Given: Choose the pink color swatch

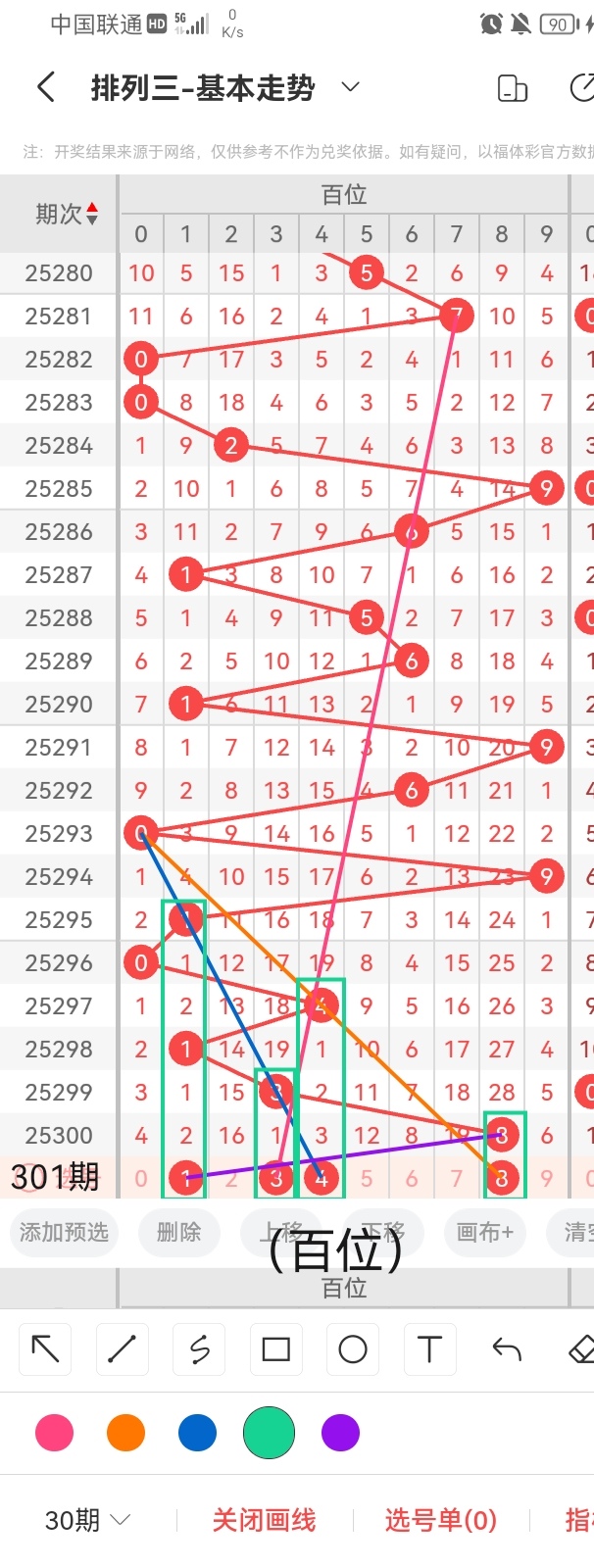Looking at the screenshot, I should [54, 1433].
